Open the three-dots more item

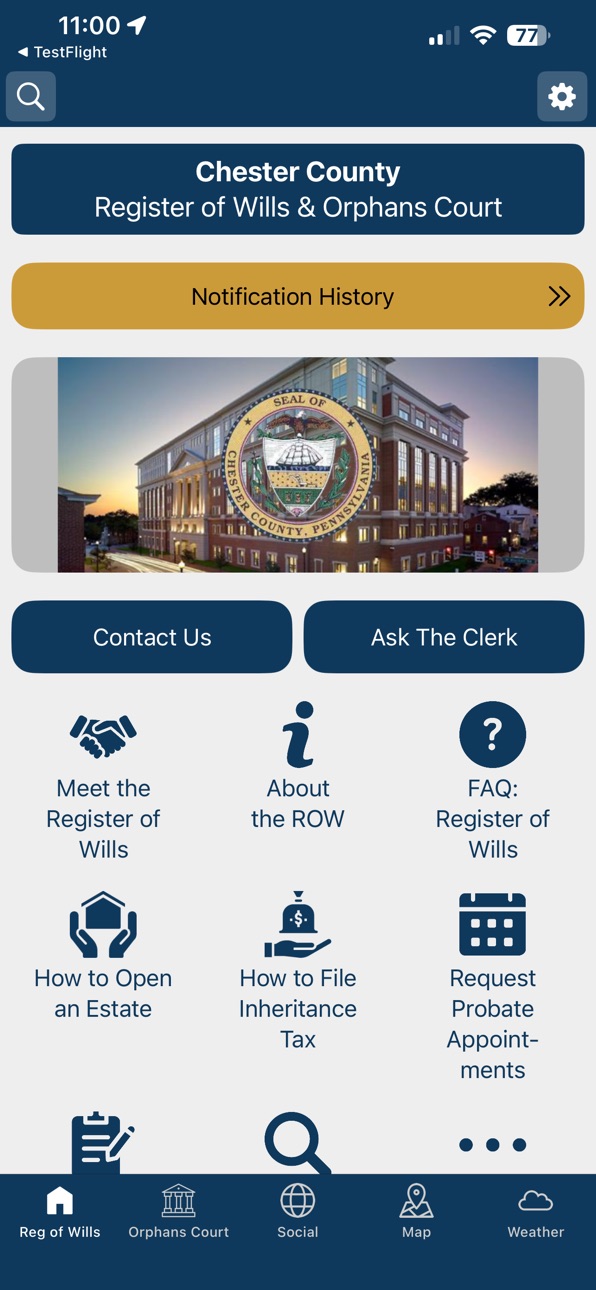(x=493, y=1145)
